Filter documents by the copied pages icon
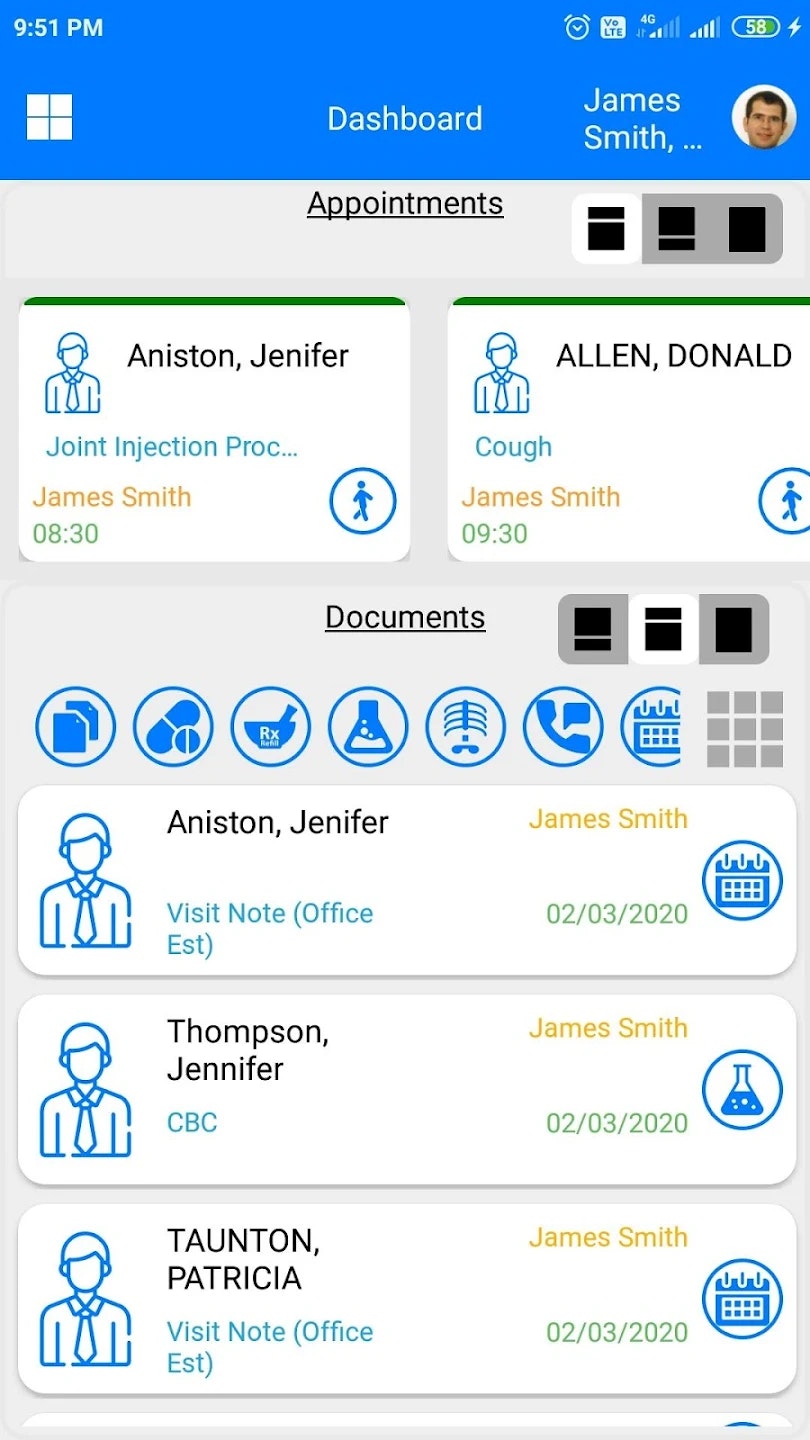810x1440 pixels. 76,728
